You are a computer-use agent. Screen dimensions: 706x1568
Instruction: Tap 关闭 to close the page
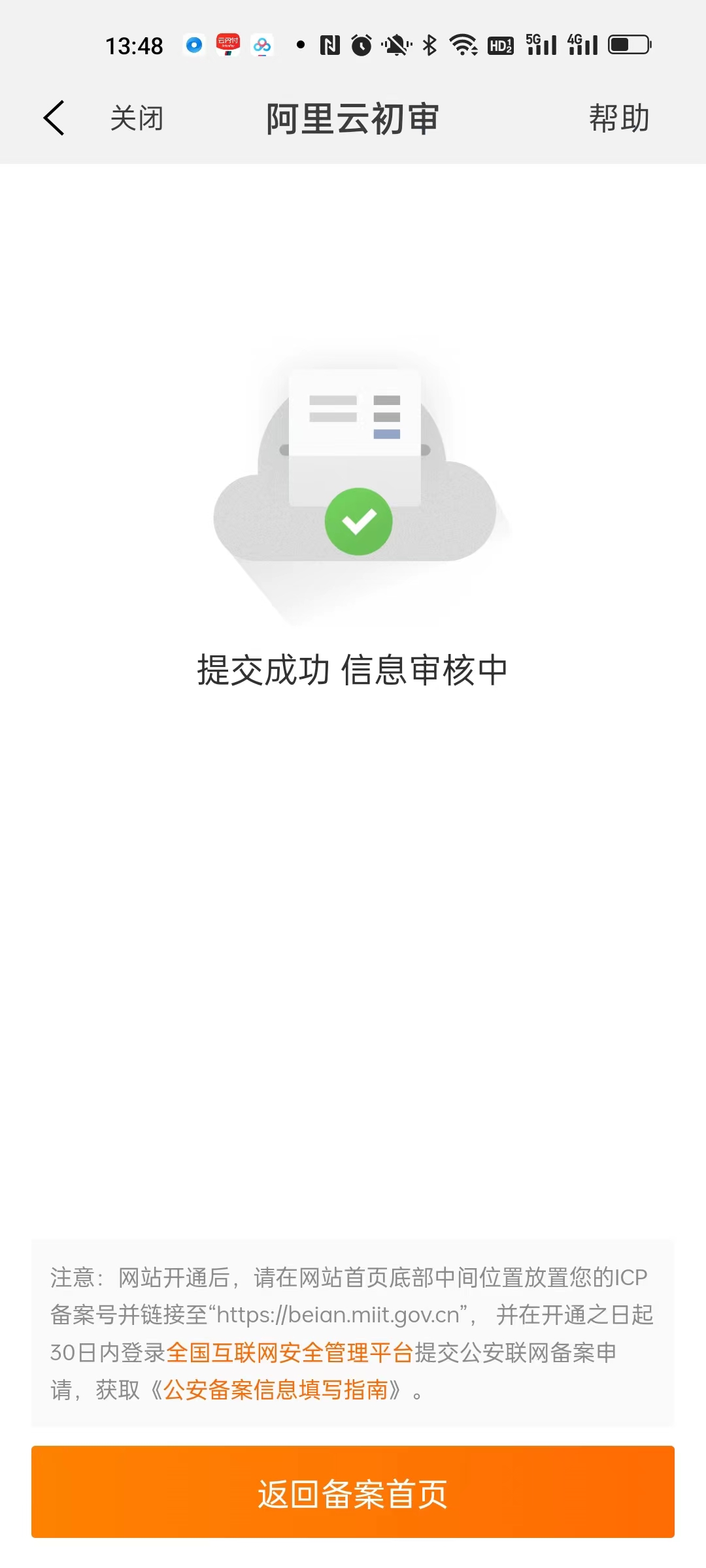(137, 119)
